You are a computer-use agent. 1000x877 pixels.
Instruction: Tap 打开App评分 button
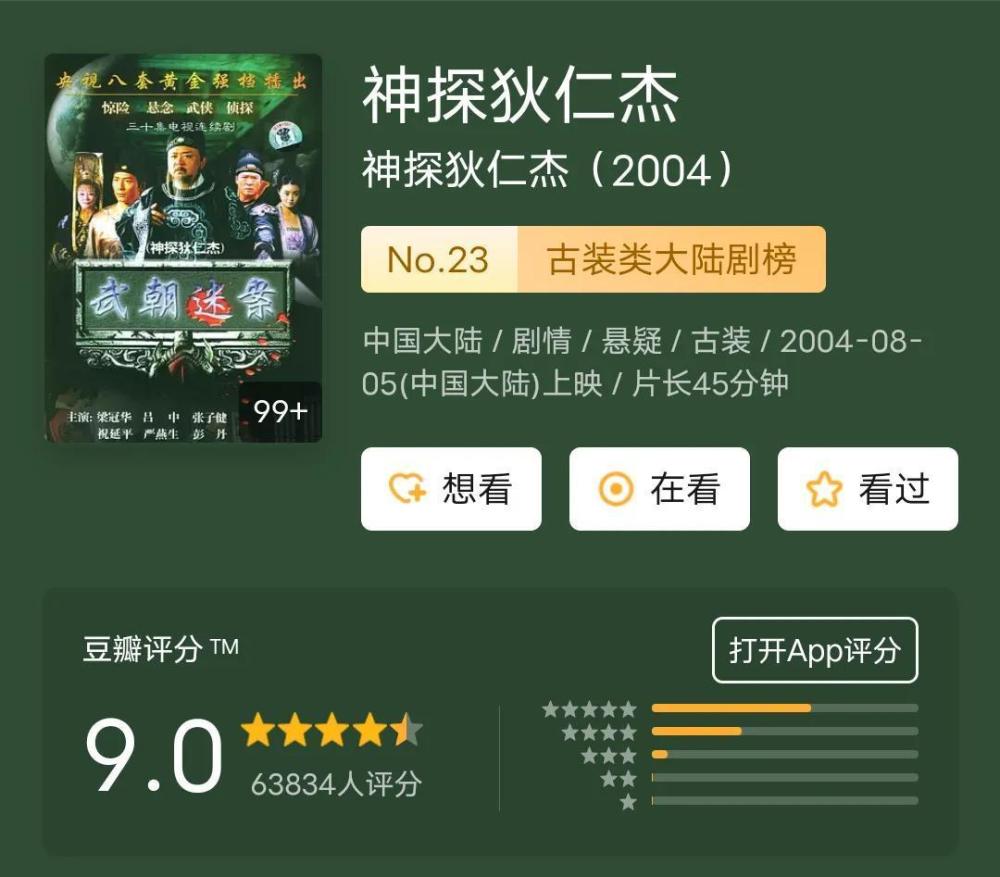[x=814, y=650]
